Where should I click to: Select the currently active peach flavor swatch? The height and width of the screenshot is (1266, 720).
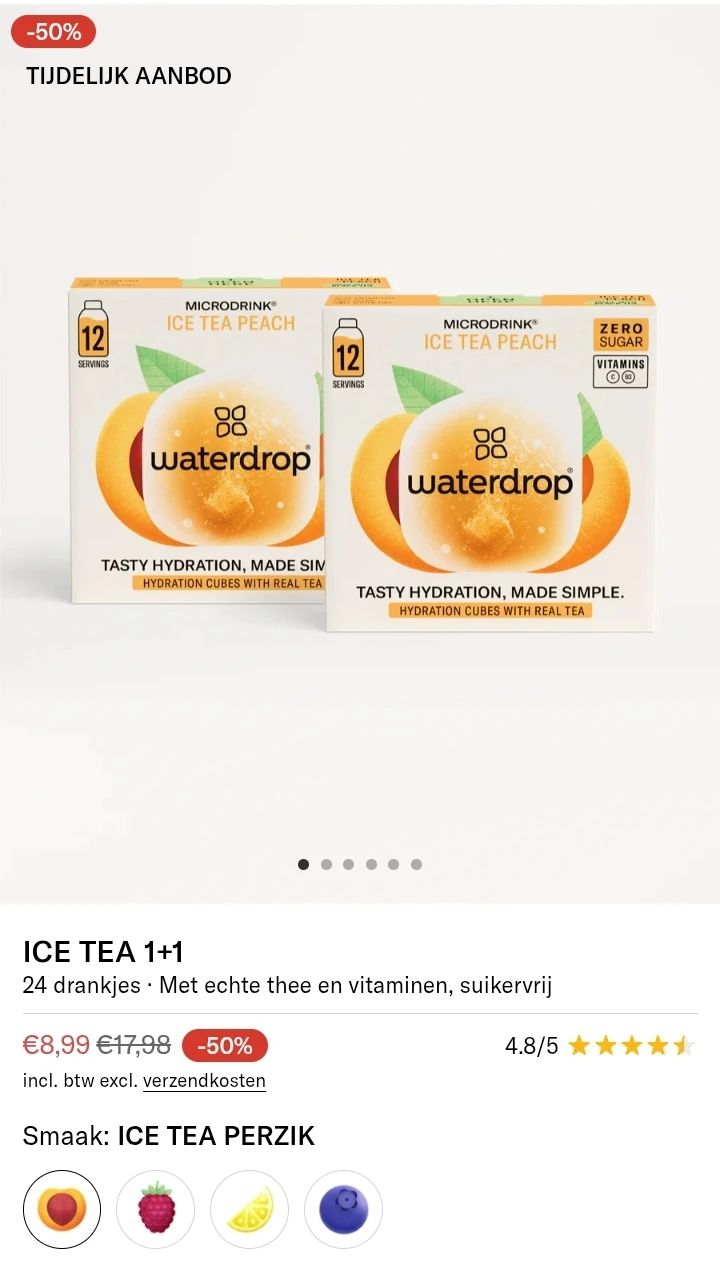click(x=62, y=1209)
